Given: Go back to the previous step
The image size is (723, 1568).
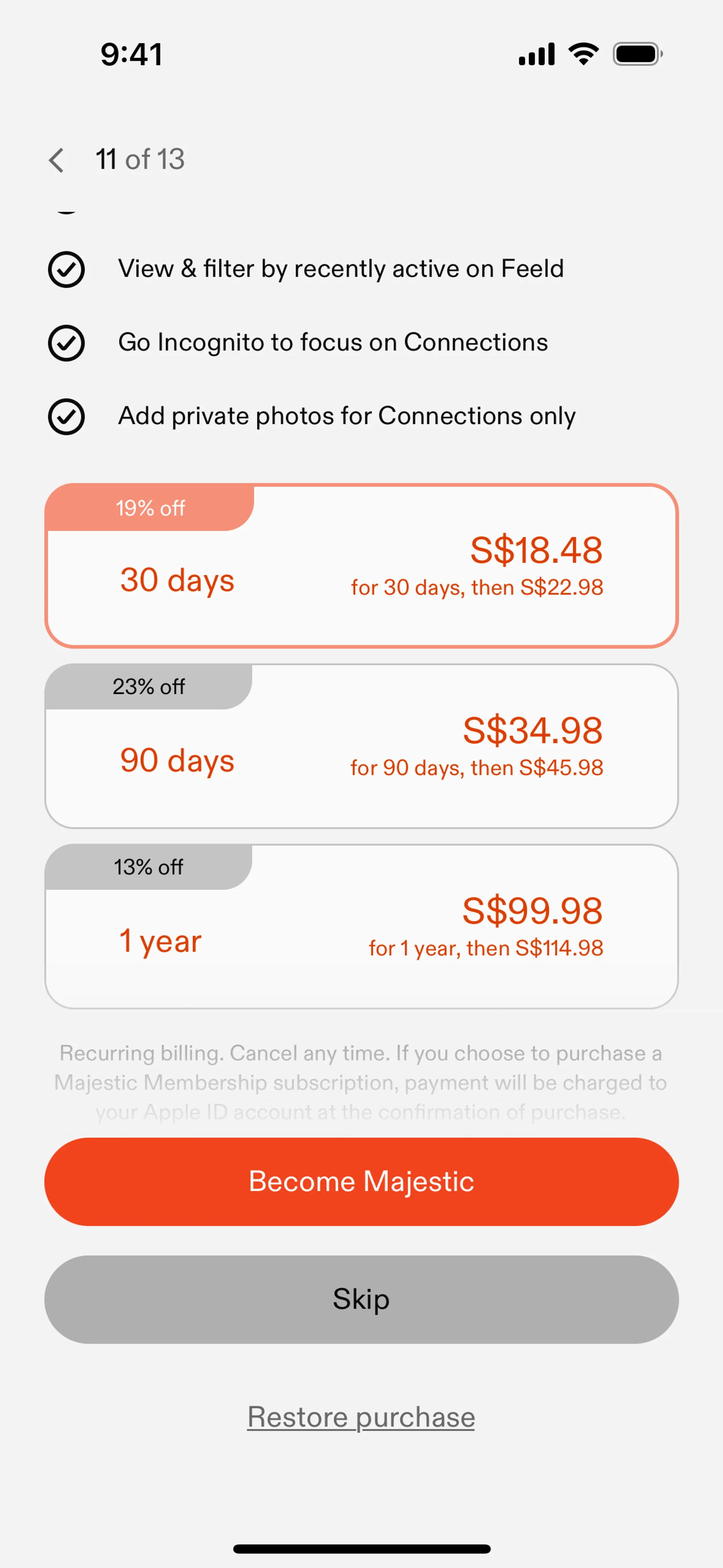Looking at the screenshot, I should pyautogui.click(x=56, y=160).
